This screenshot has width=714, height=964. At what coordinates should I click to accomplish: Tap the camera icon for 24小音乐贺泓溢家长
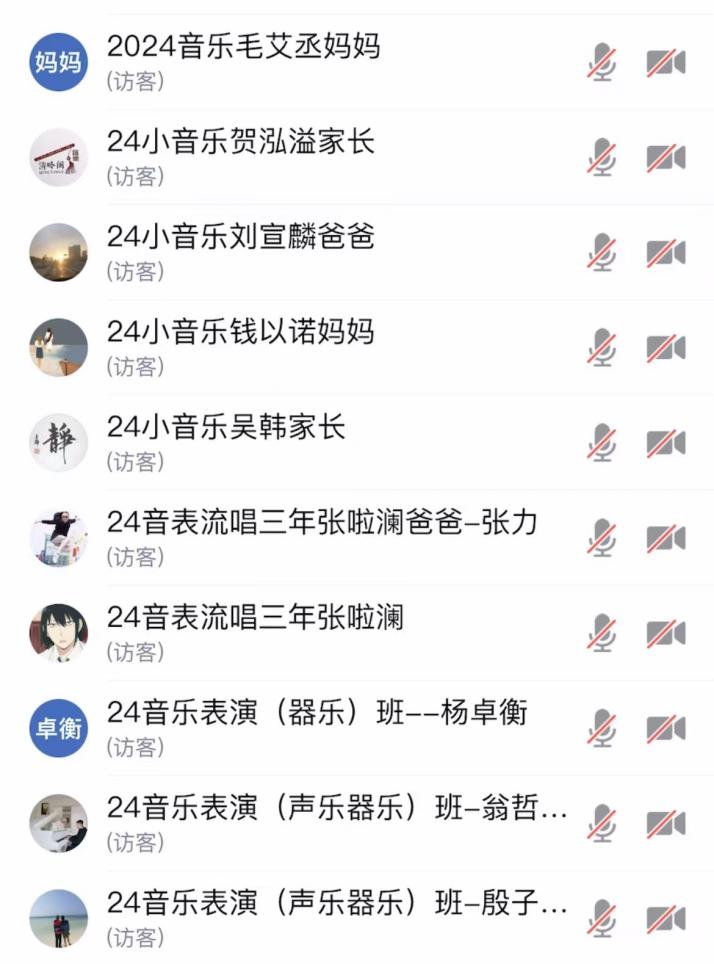click(665, 158)
